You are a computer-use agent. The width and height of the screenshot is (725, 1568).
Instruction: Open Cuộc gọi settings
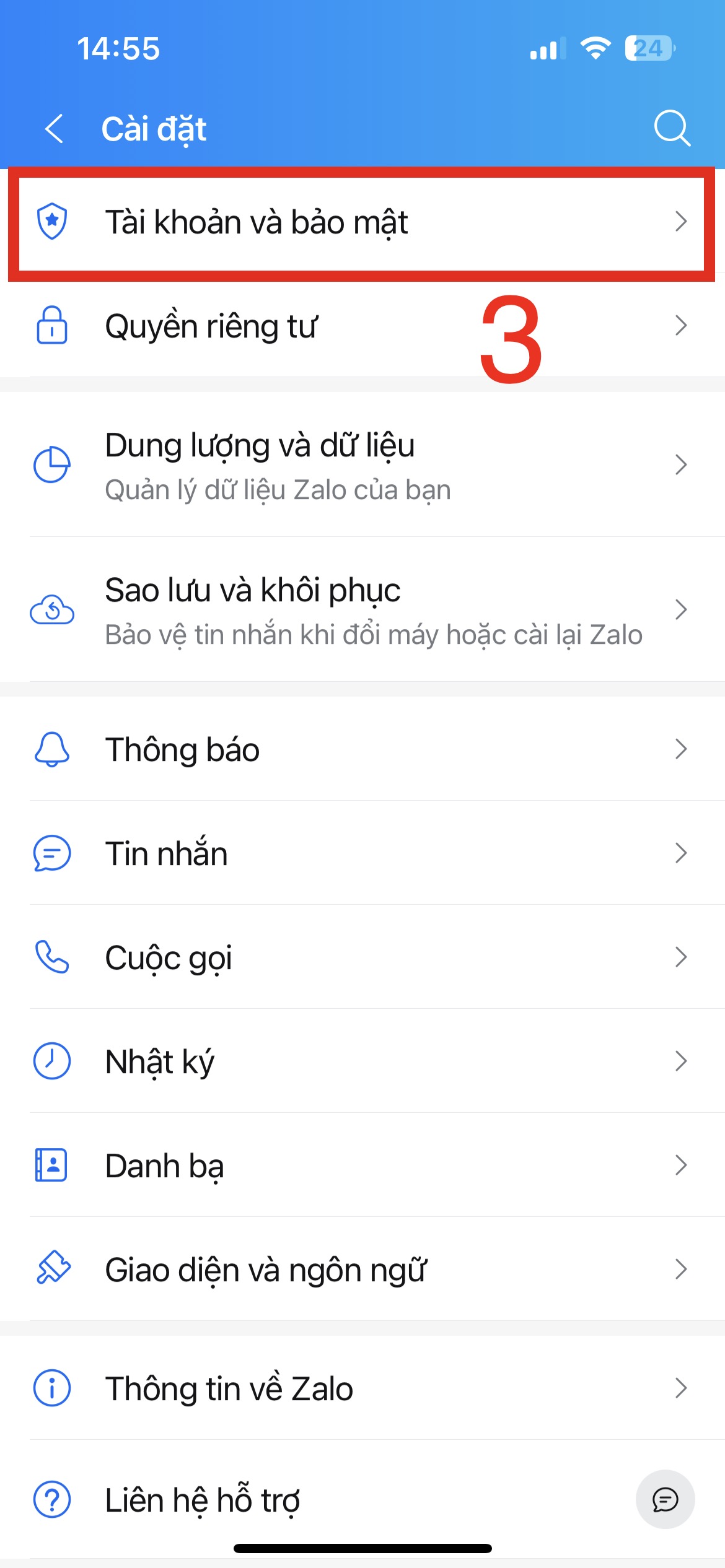coord(362,957)
